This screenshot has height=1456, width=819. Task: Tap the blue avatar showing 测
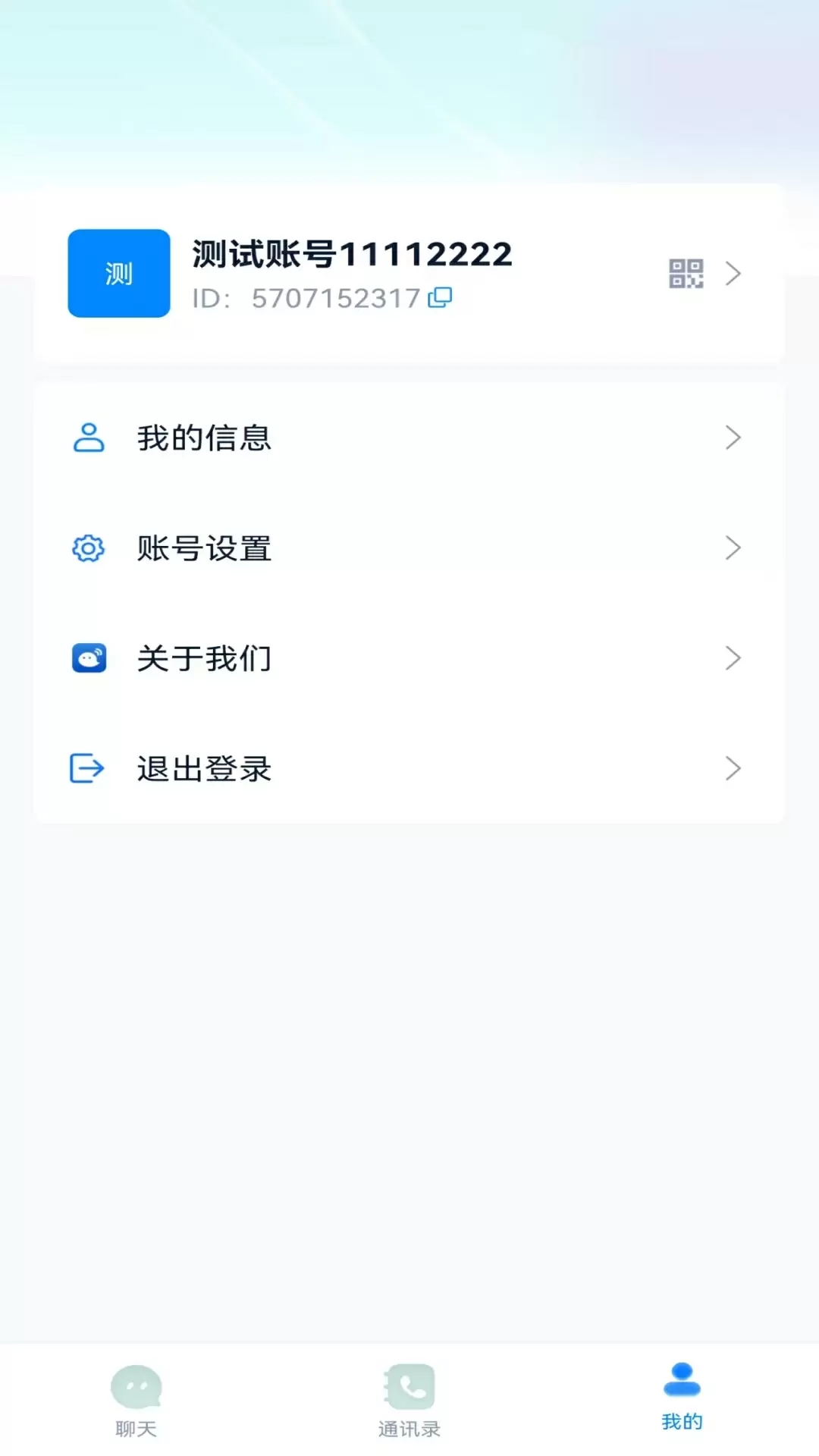(x=118, y=274)
